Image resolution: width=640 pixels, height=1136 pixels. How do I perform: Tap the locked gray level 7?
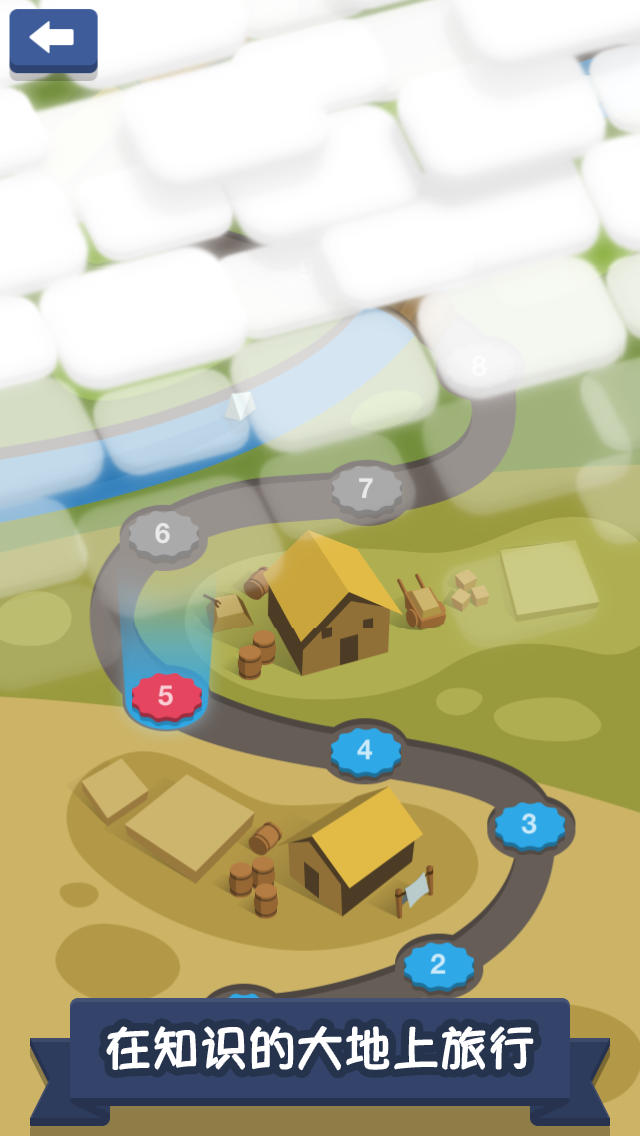(366, 488)
